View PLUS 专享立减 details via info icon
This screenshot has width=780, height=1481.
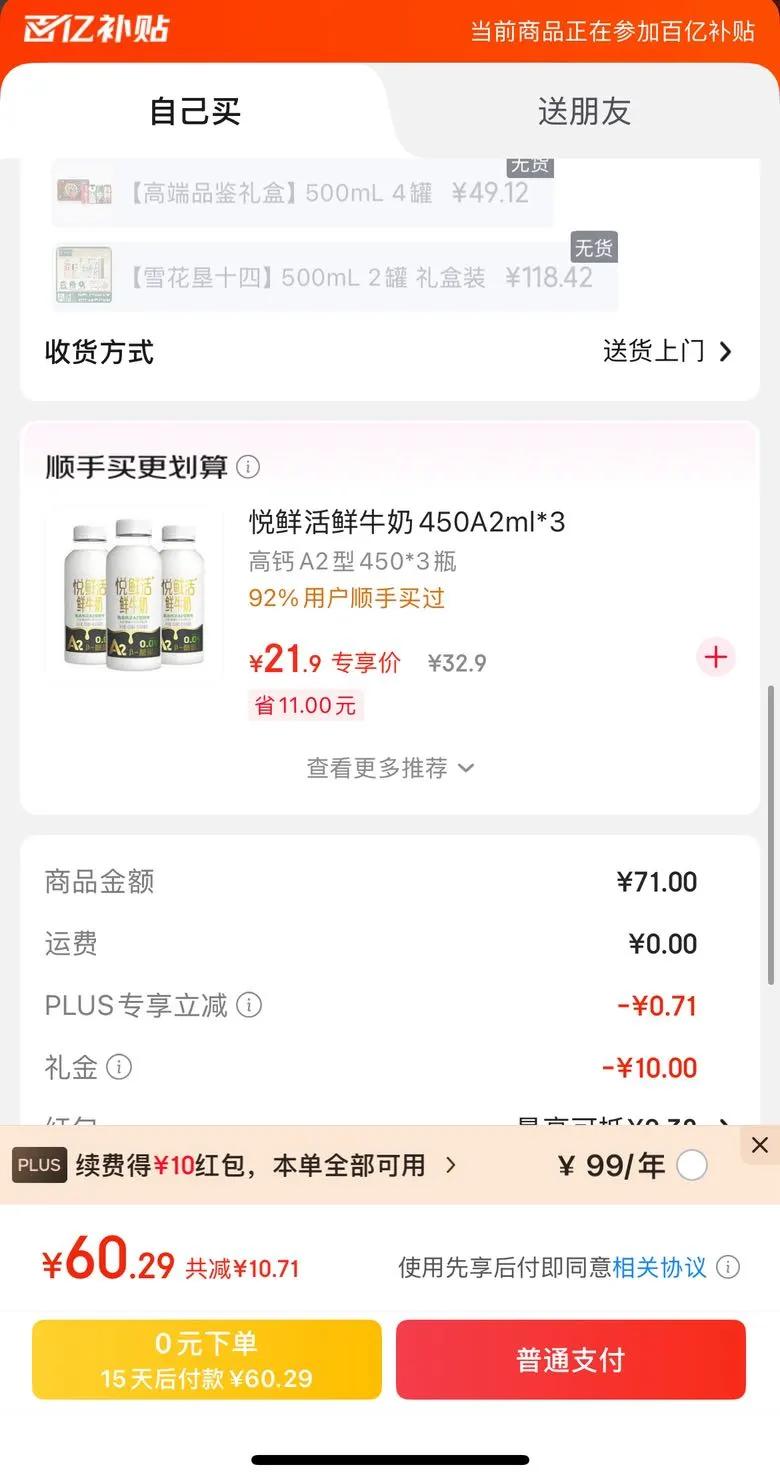(248, 1005)
